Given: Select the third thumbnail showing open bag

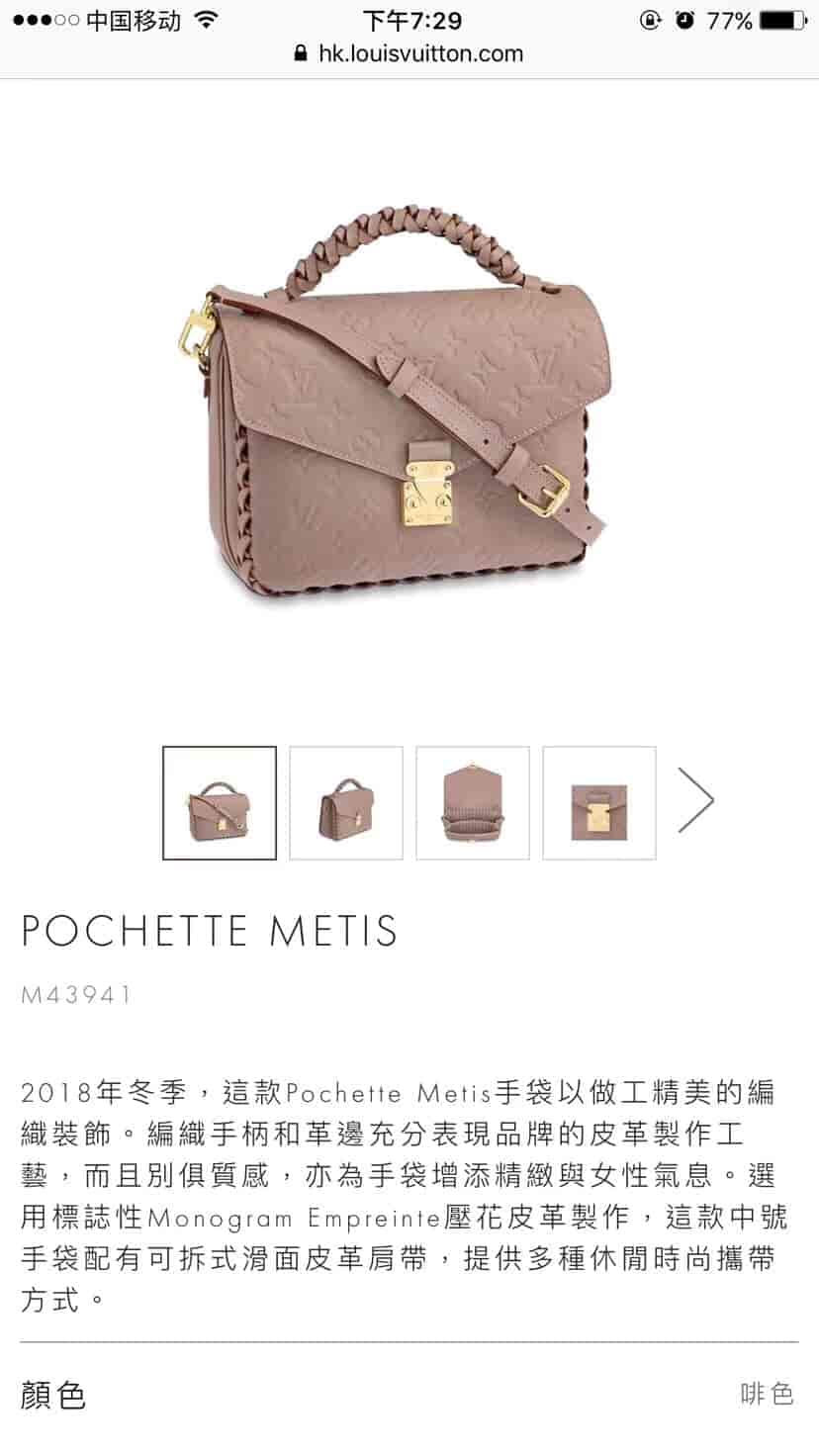Looking at the screenshot, I should point(473,803).
